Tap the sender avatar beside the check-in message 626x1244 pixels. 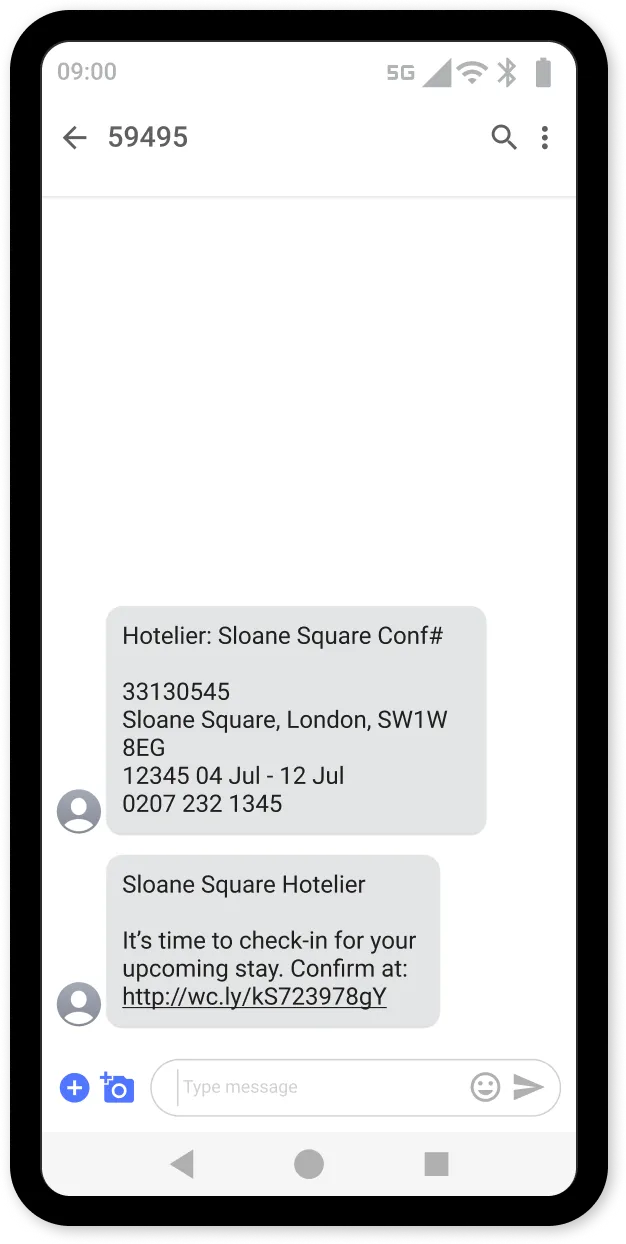pyautogui.click(x=79, y=1004)
